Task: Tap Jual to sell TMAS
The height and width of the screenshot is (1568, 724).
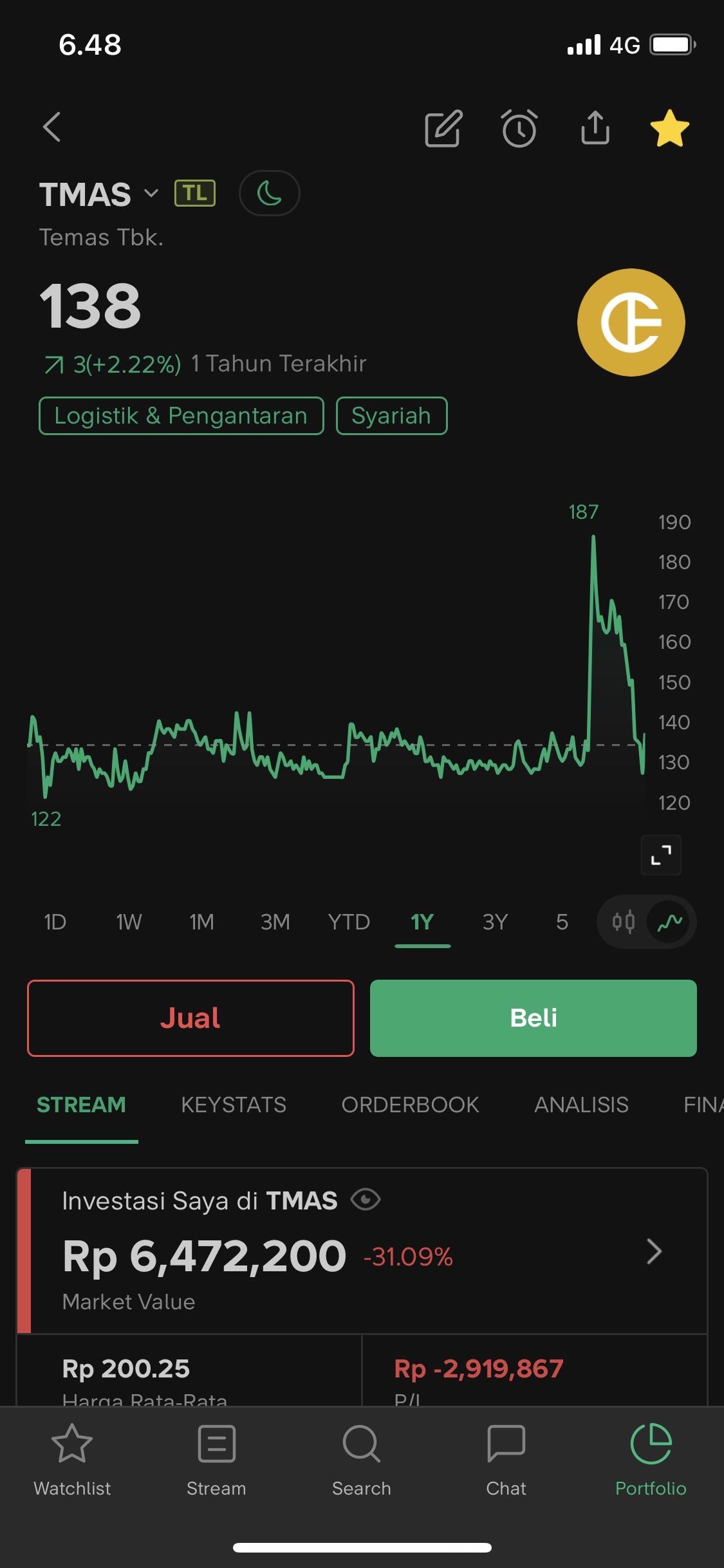Action: 190,1018
